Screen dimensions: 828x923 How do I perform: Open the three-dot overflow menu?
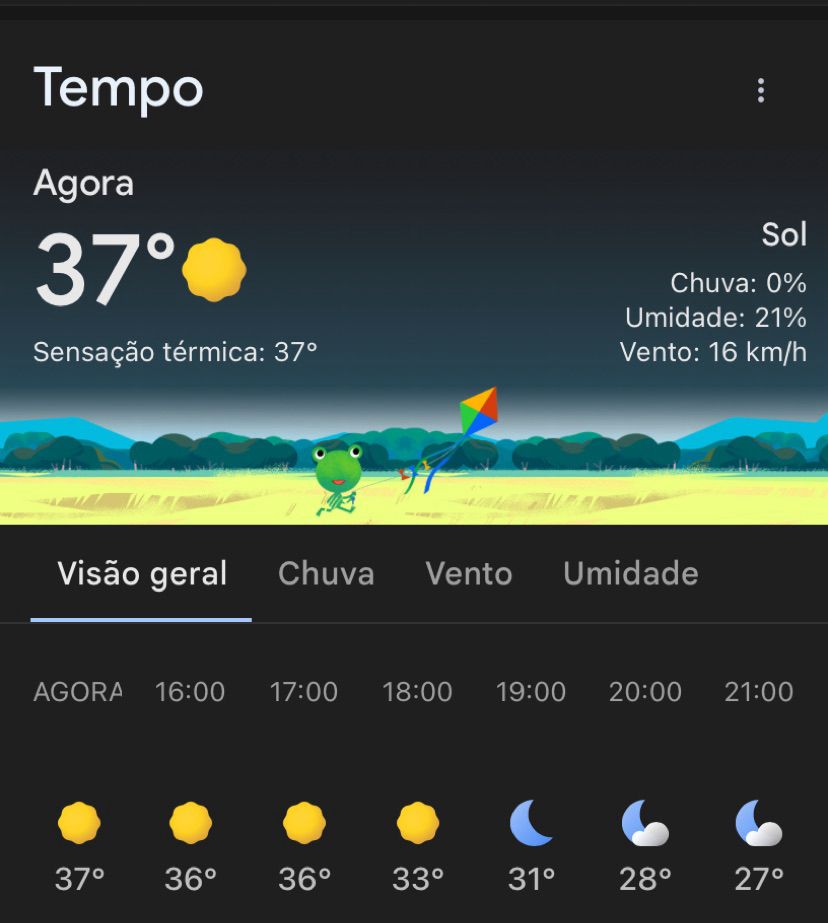[761, 91]
